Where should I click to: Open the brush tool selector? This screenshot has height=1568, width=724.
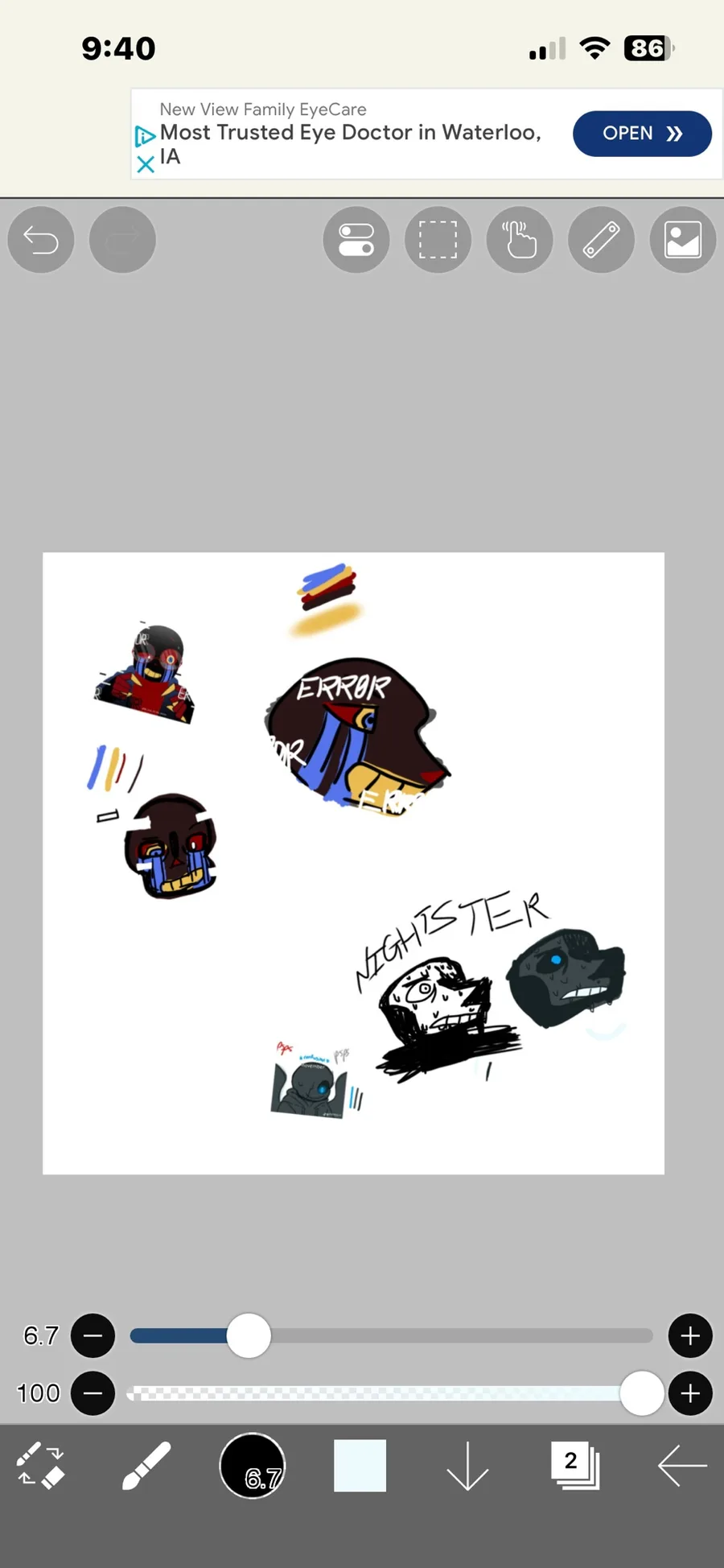(x=146, y=1465)
